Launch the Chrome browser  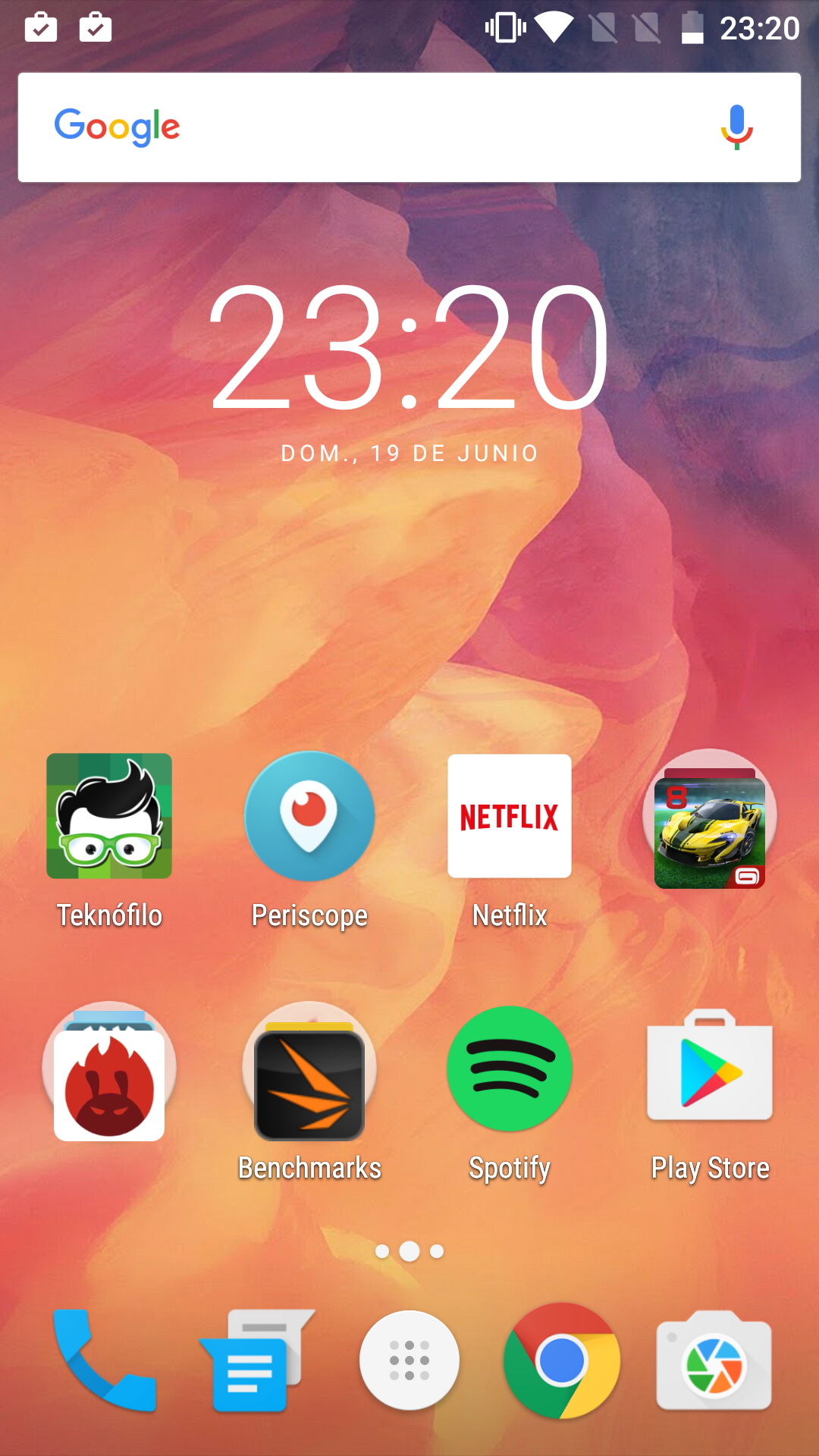pyautogui.click(x=562, y=1360)
